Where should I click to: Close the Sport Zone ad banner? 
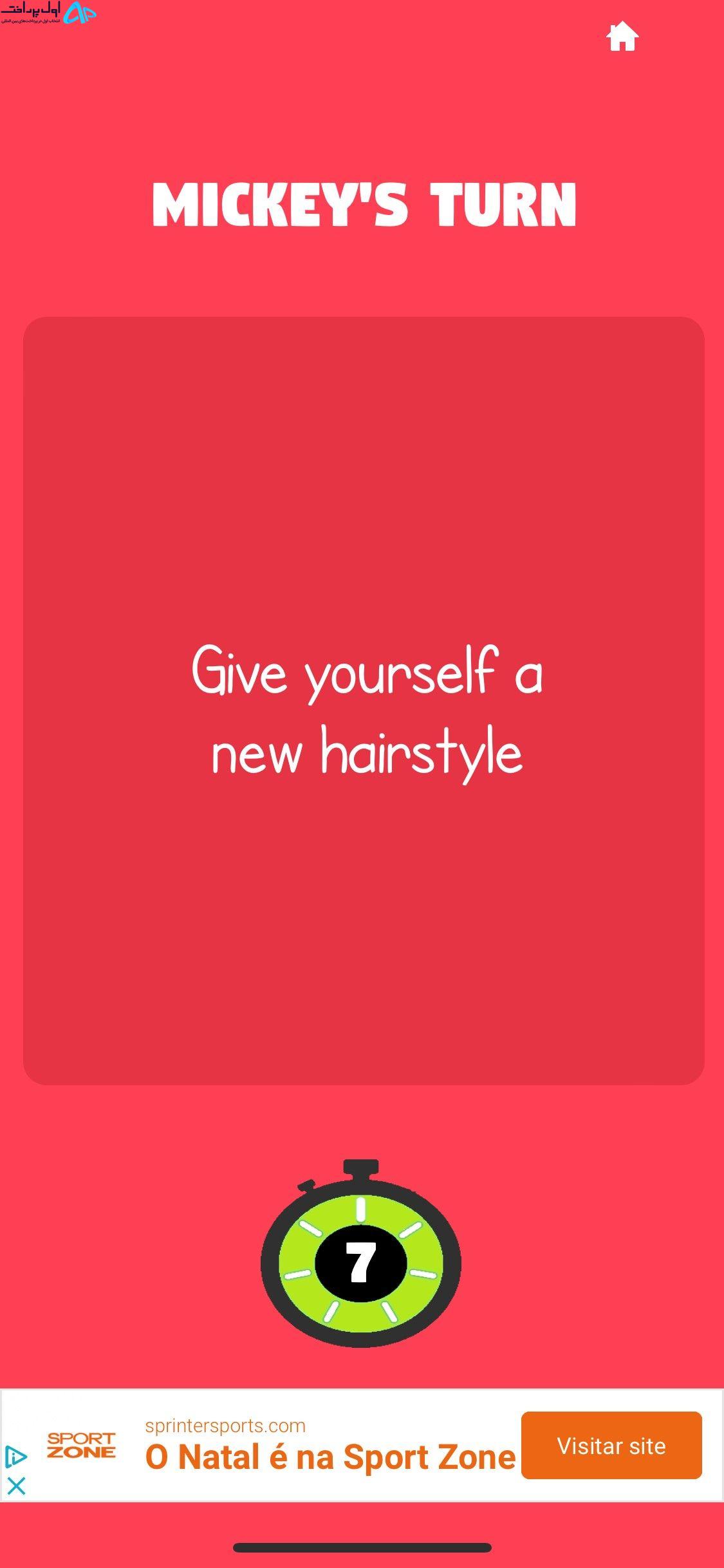[x=16, y=1486]
